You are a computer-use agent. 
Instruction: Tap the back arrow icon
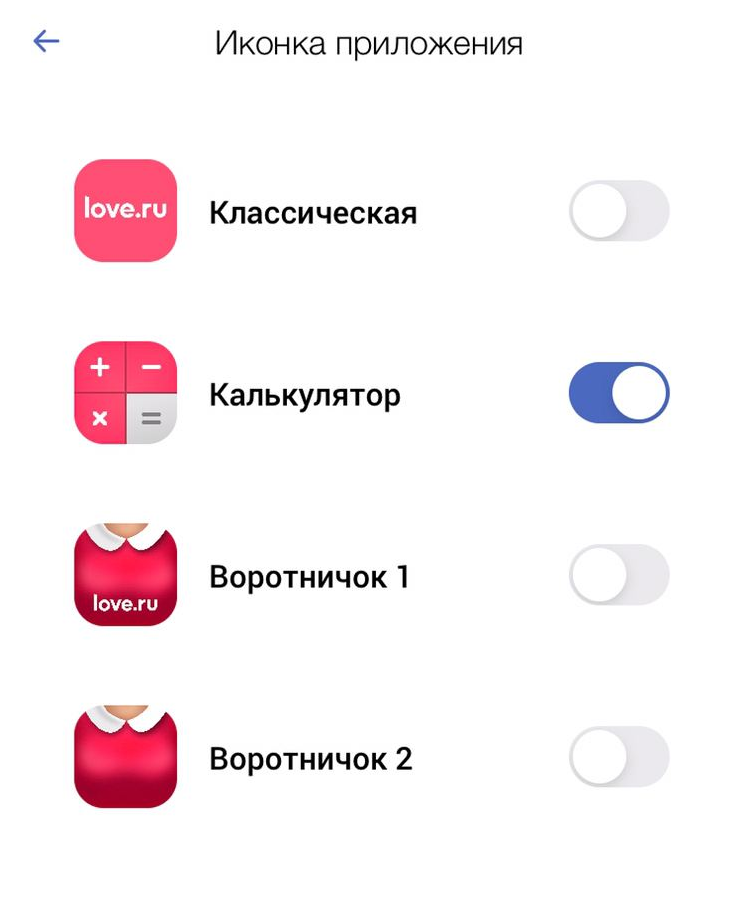click(x=45, y=41)
